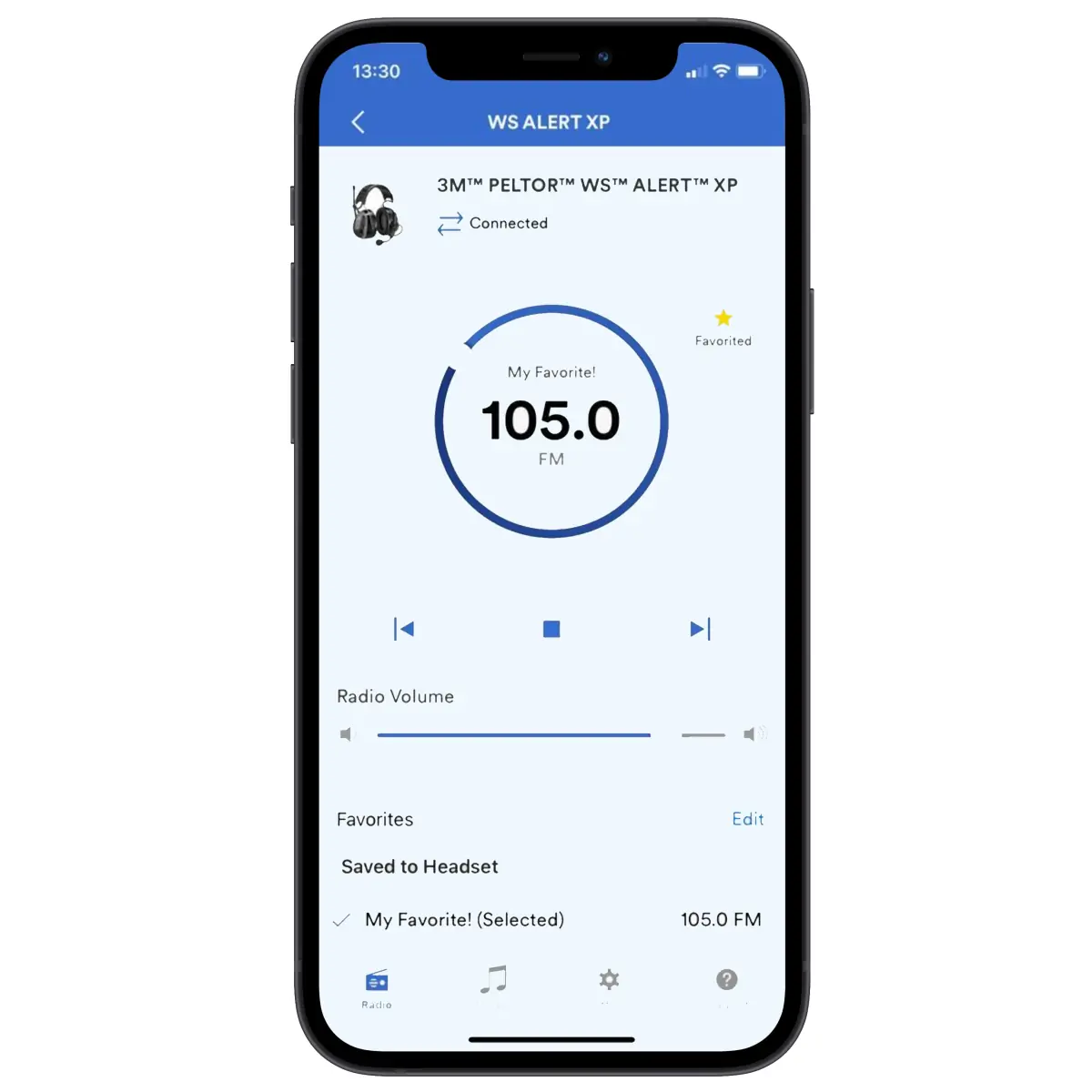
Task: Unfavorite the current station via star
Action: pyautogui.click(x=723, y=318)
